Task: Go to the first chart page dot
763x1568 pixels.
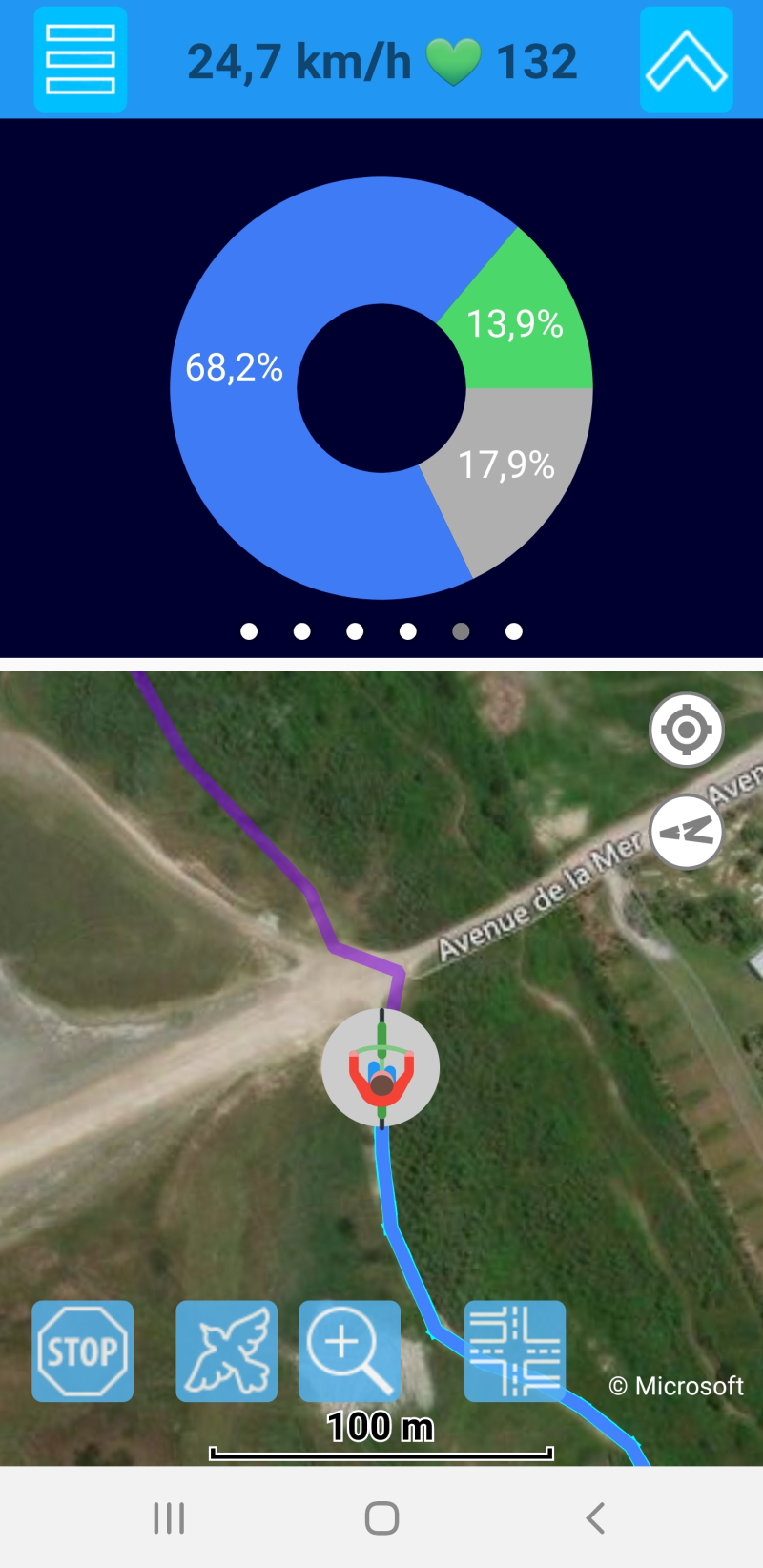Action: tap(249, 631)
